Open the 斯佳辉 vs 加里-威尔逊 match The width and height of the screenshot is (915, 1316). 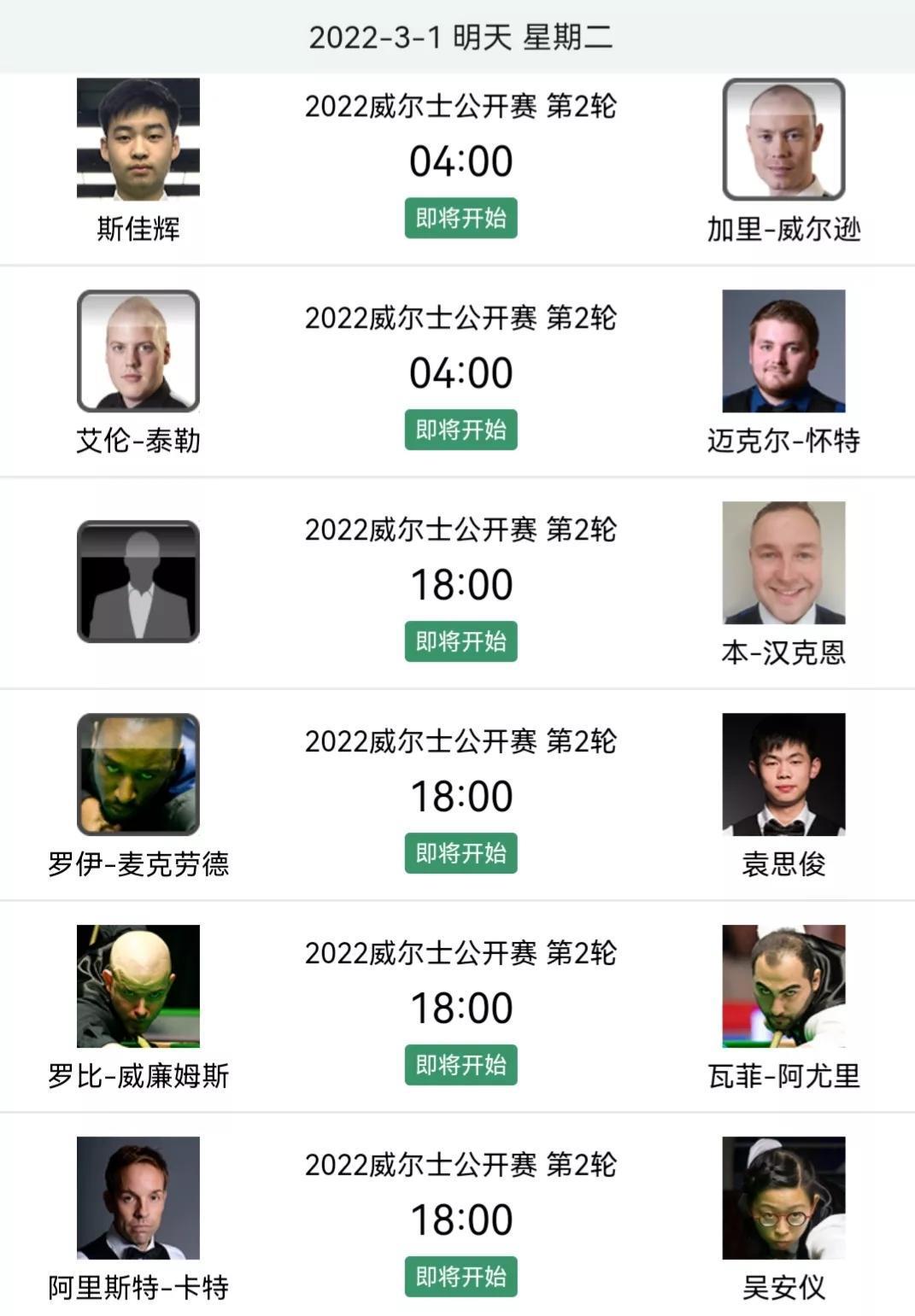coord(460,162)
